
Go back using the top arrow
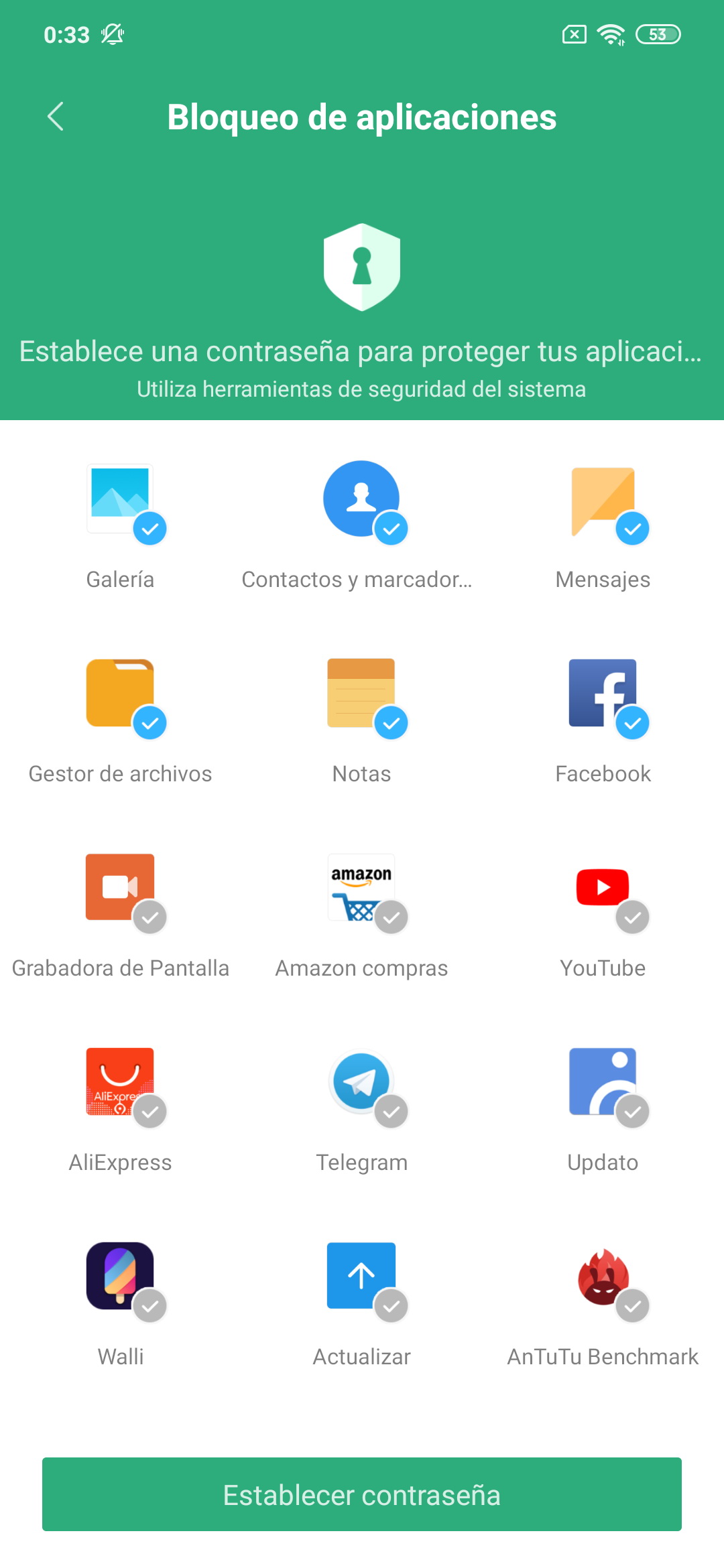click(56, 117)
